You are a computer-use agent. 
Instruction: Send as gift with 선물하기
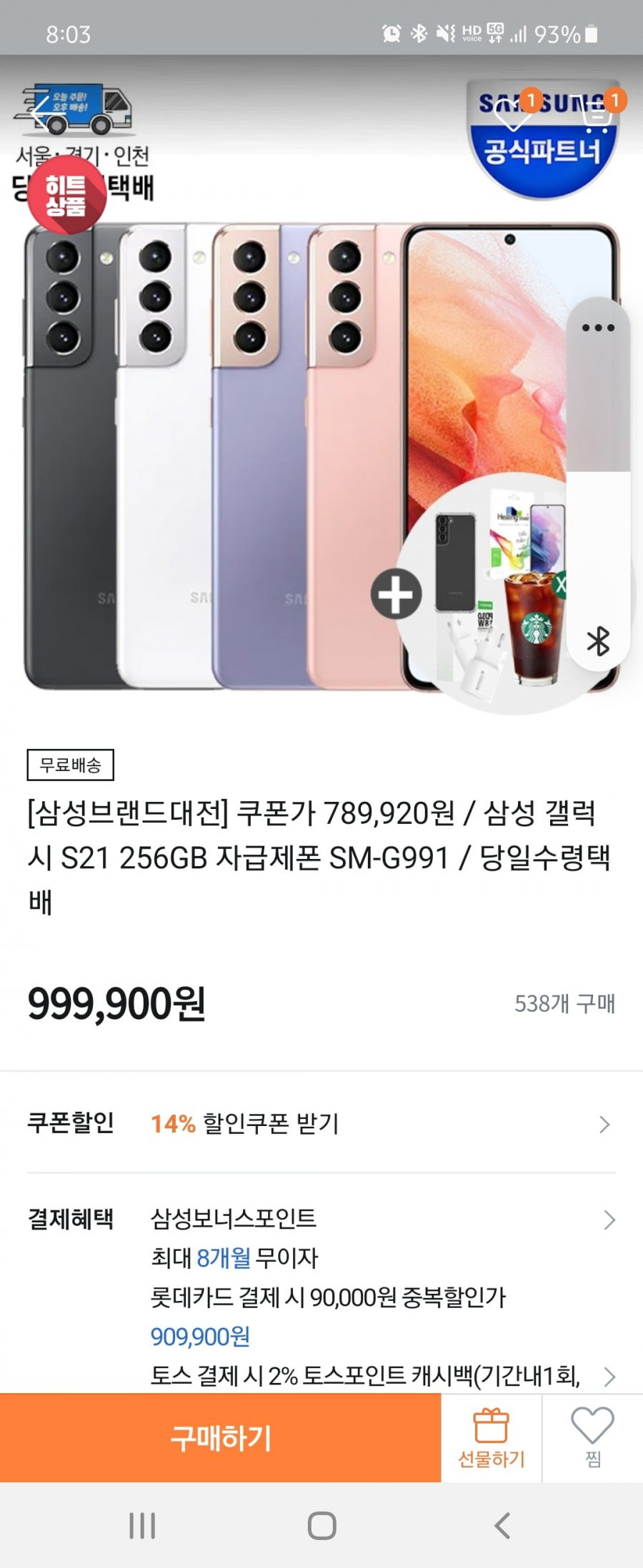click(x=491, y=1437)
